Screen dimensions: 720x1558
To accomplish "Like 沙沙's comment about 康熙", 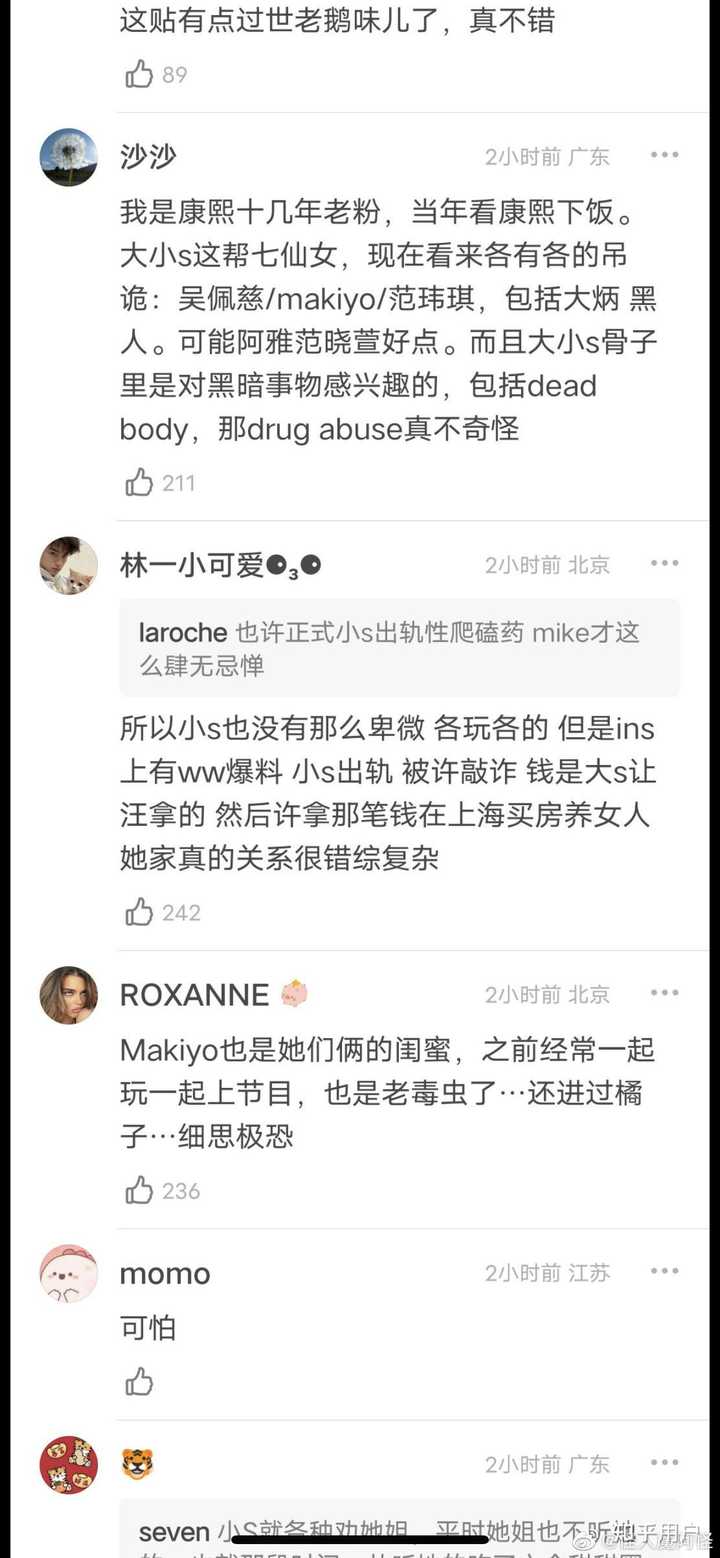I will coord(140,483).
